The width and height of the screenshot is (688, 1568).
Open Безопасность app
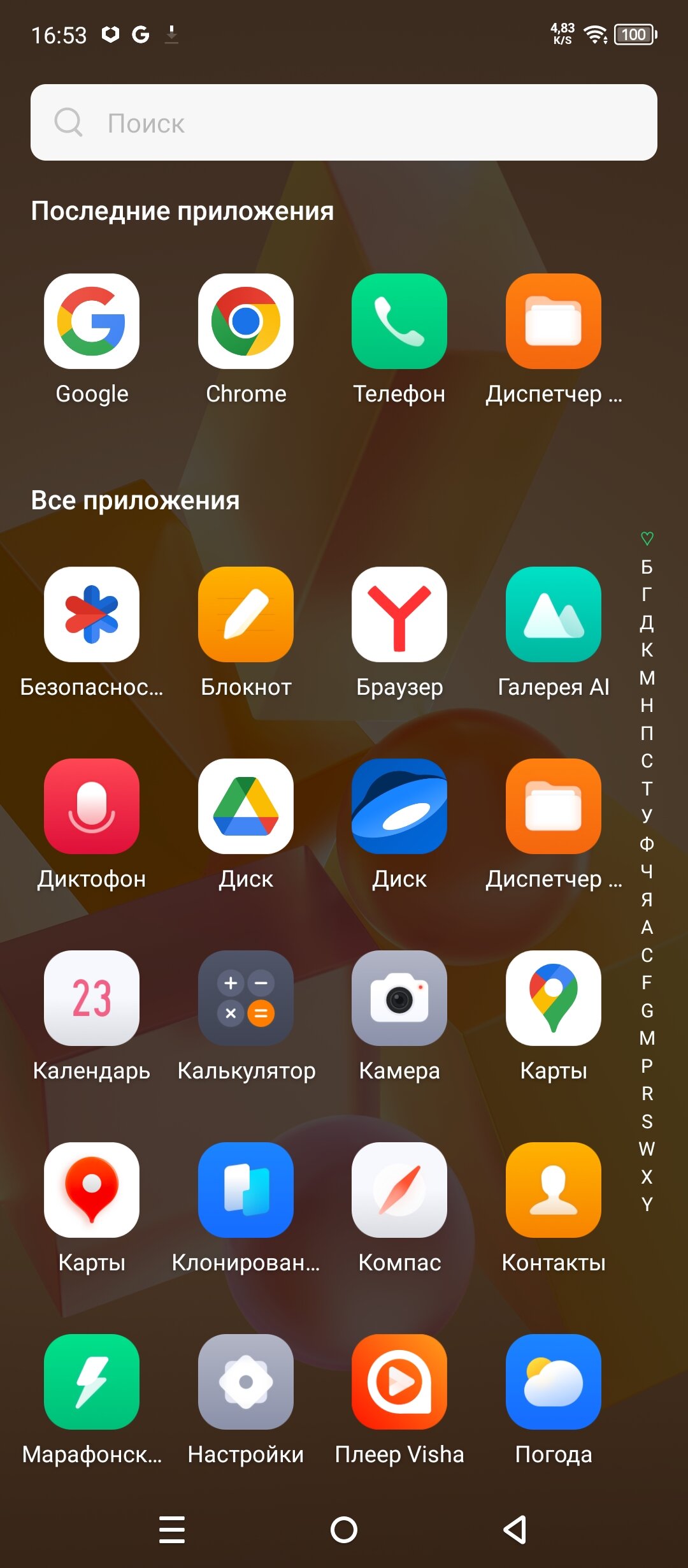92,614
